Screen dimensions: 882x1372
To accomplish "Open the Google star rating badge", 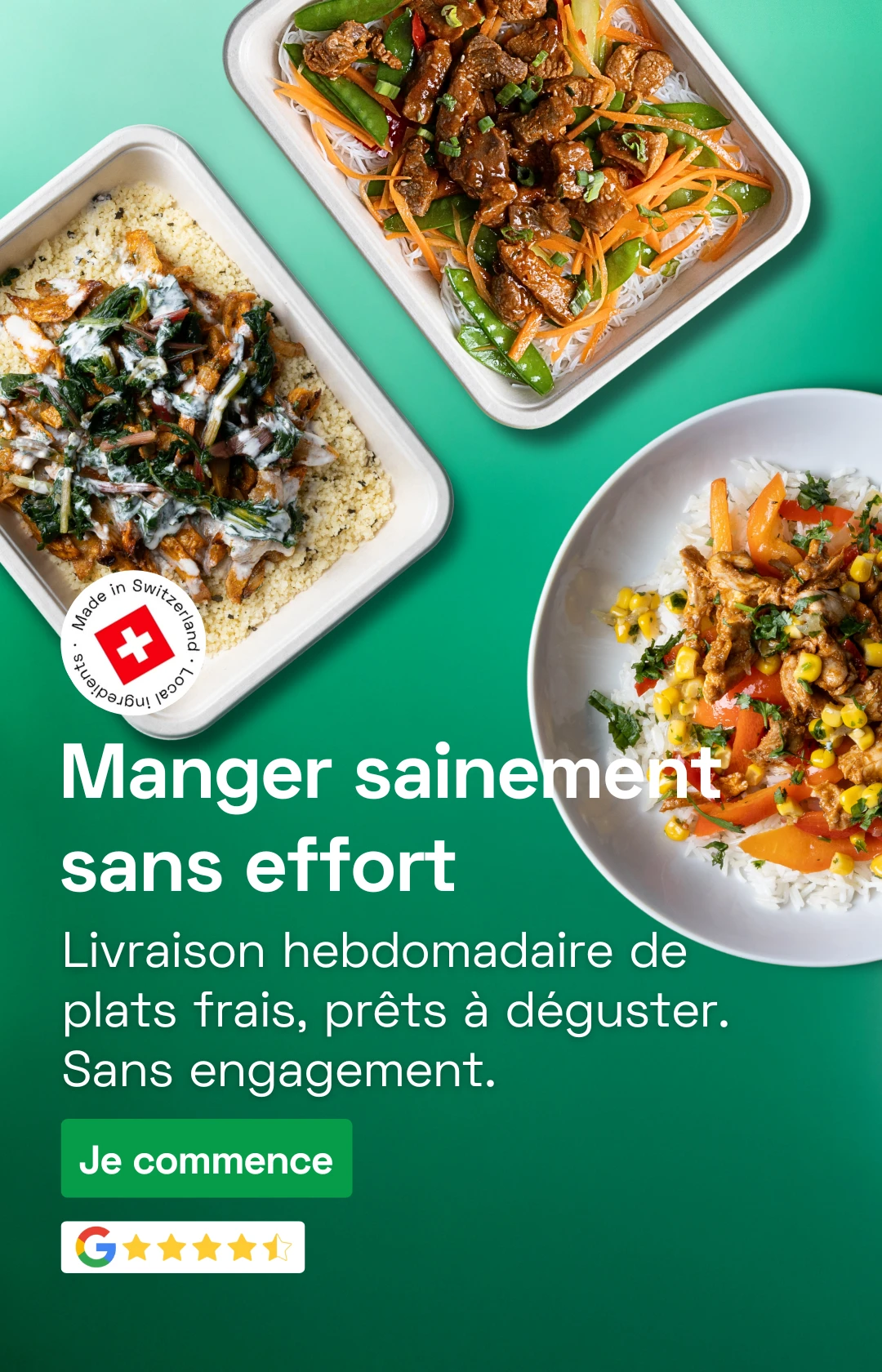I will 183,1247.
